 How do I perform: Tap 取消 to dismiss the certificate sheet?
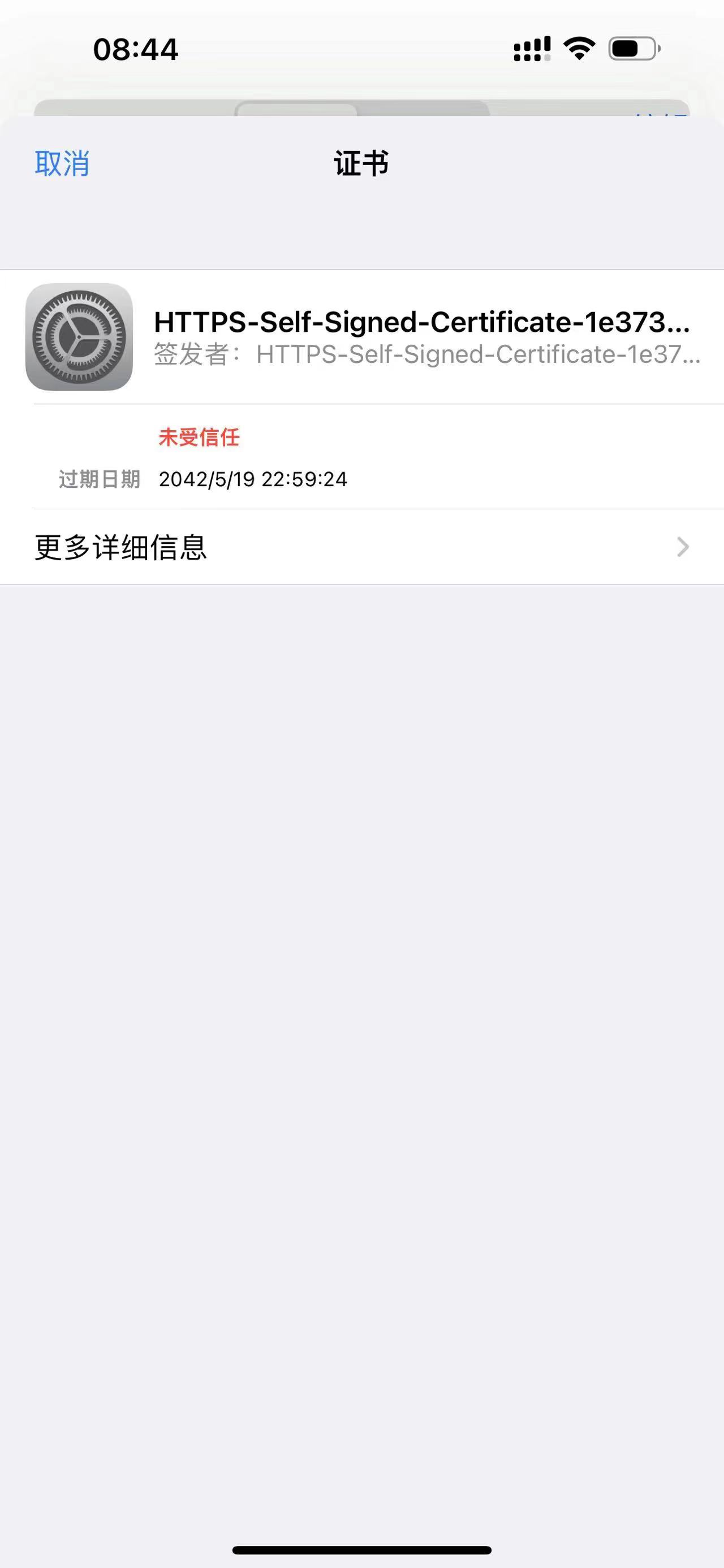pyautogui.click(x=62, y=164)
